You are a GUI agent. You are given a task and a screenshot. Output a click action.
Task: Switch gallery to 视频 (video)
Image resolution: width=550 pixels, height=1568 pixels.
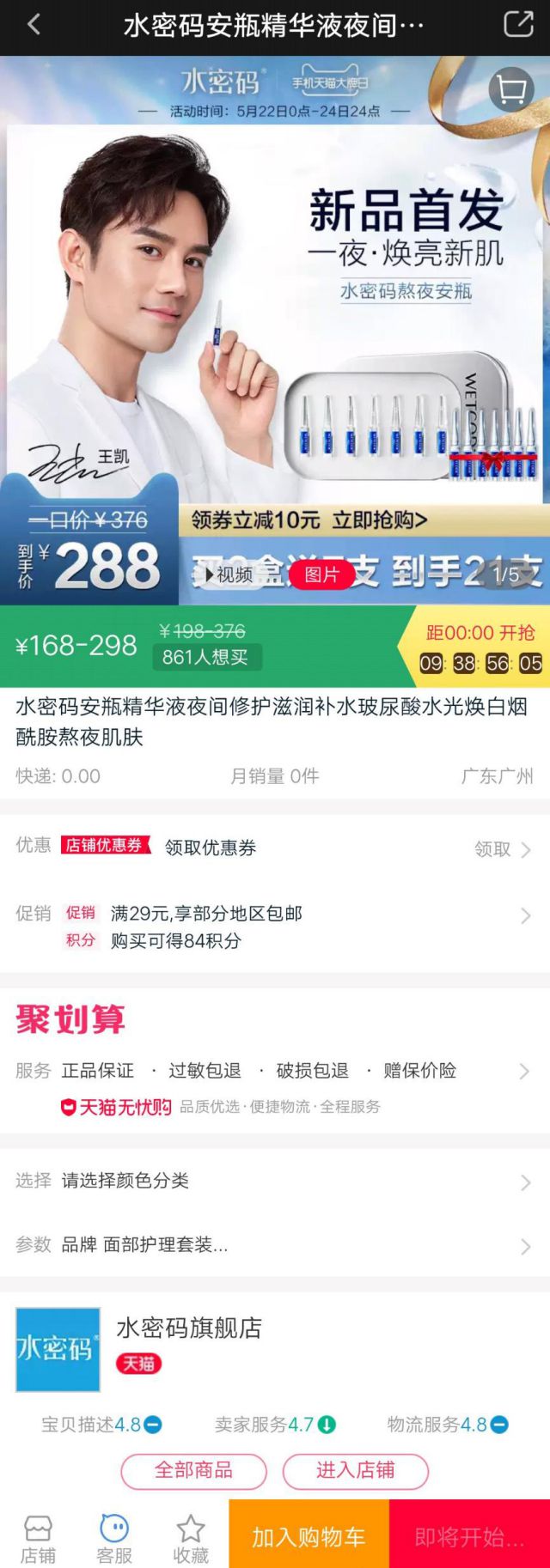click(x=229, y=574)
